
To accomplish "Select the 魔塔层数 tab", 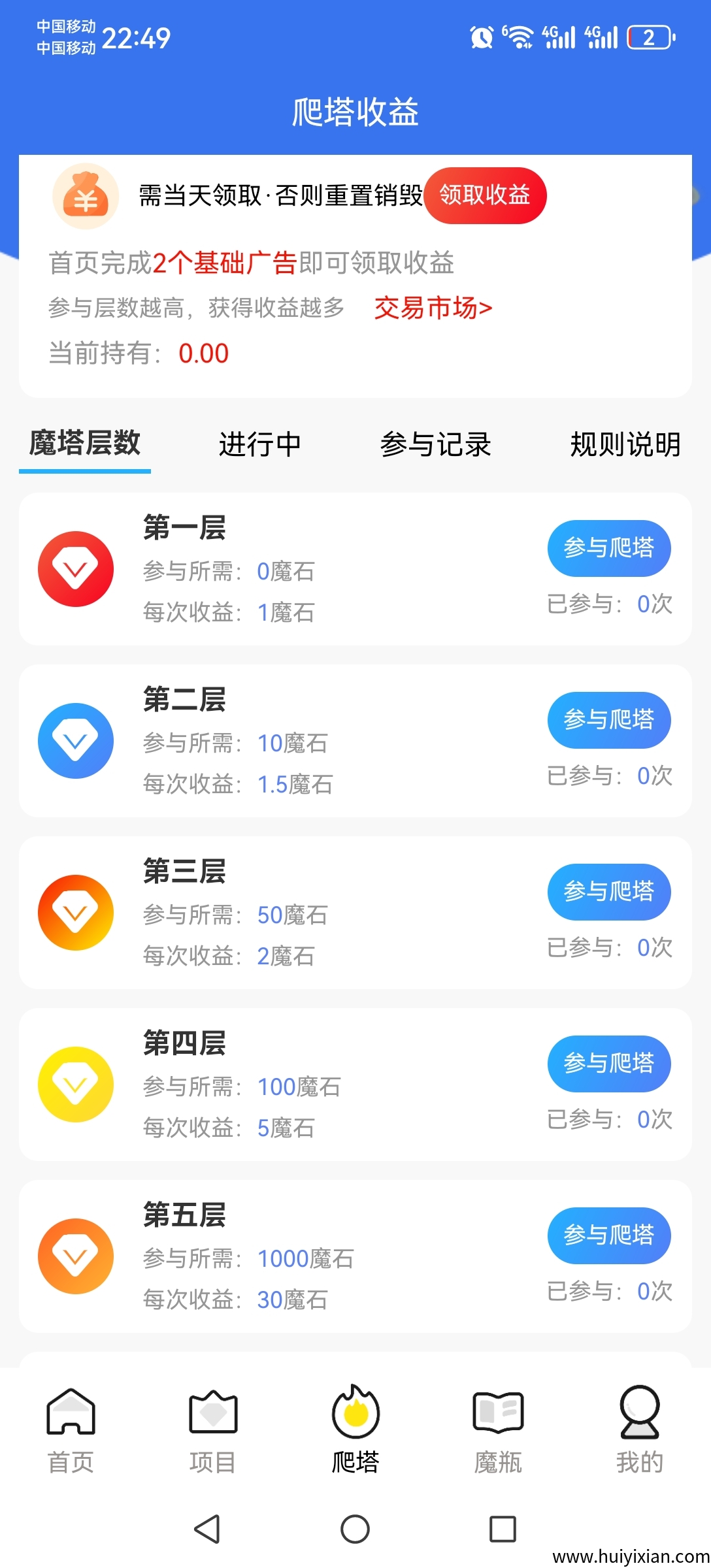I will pyautogui.click(x=85, y=444).
